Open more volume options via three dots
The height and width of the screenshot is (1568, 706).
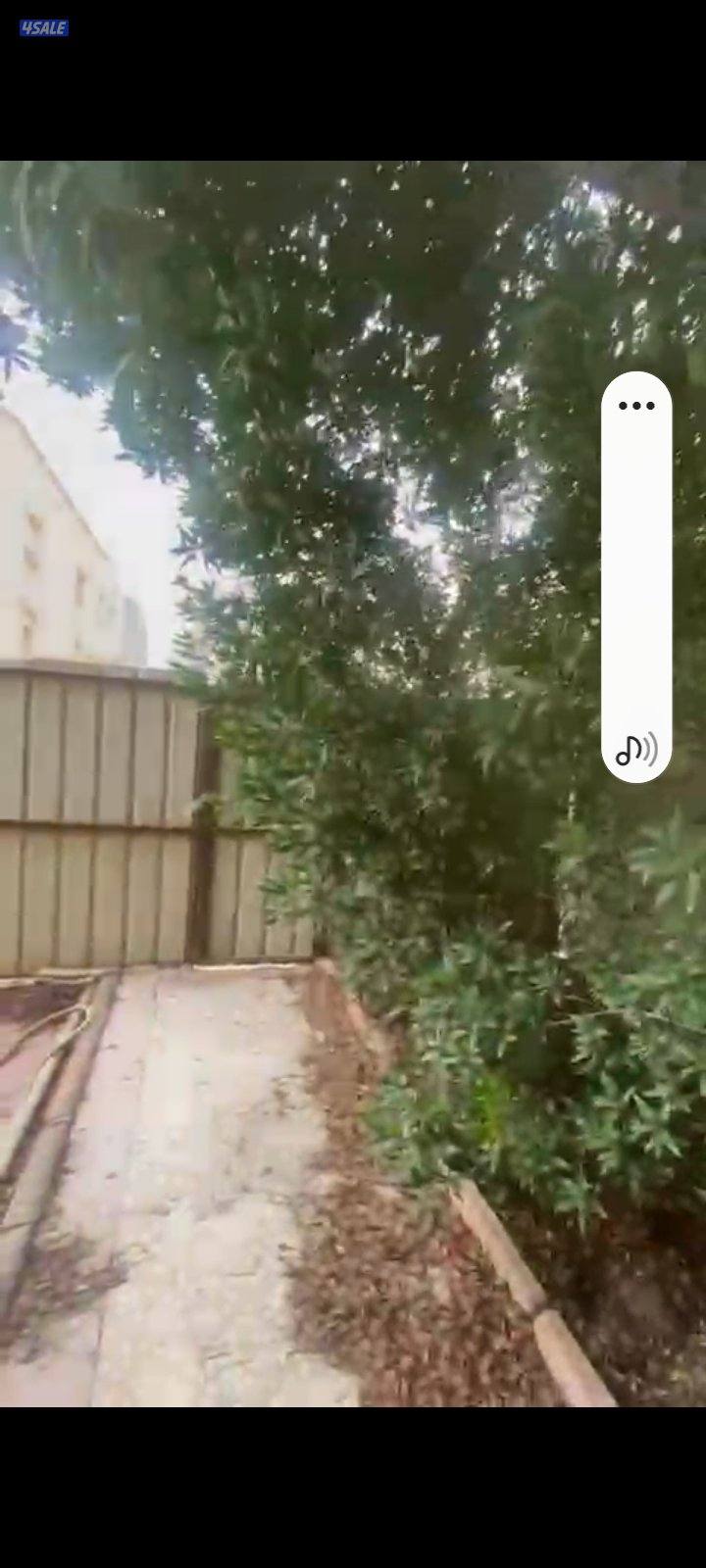pos(636,406)
